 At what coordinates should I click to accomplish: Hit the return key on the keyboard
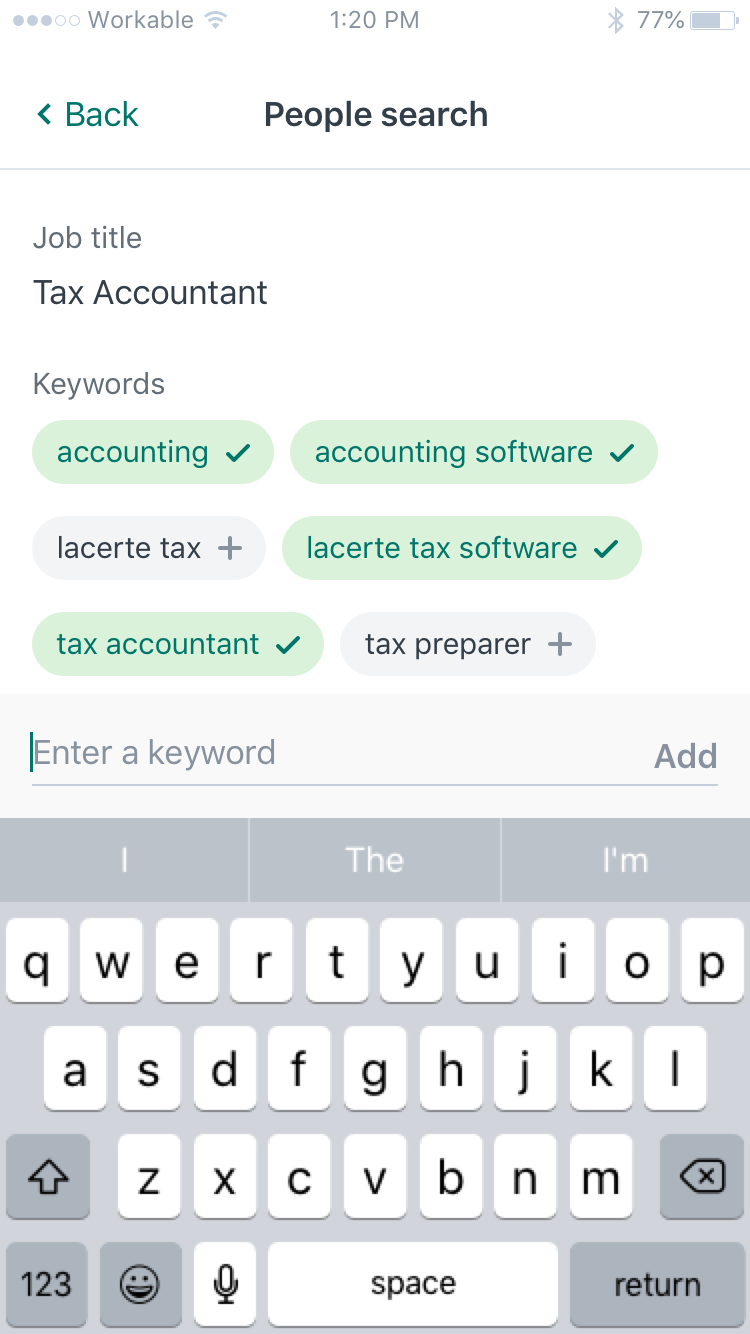click(657, 1284)
